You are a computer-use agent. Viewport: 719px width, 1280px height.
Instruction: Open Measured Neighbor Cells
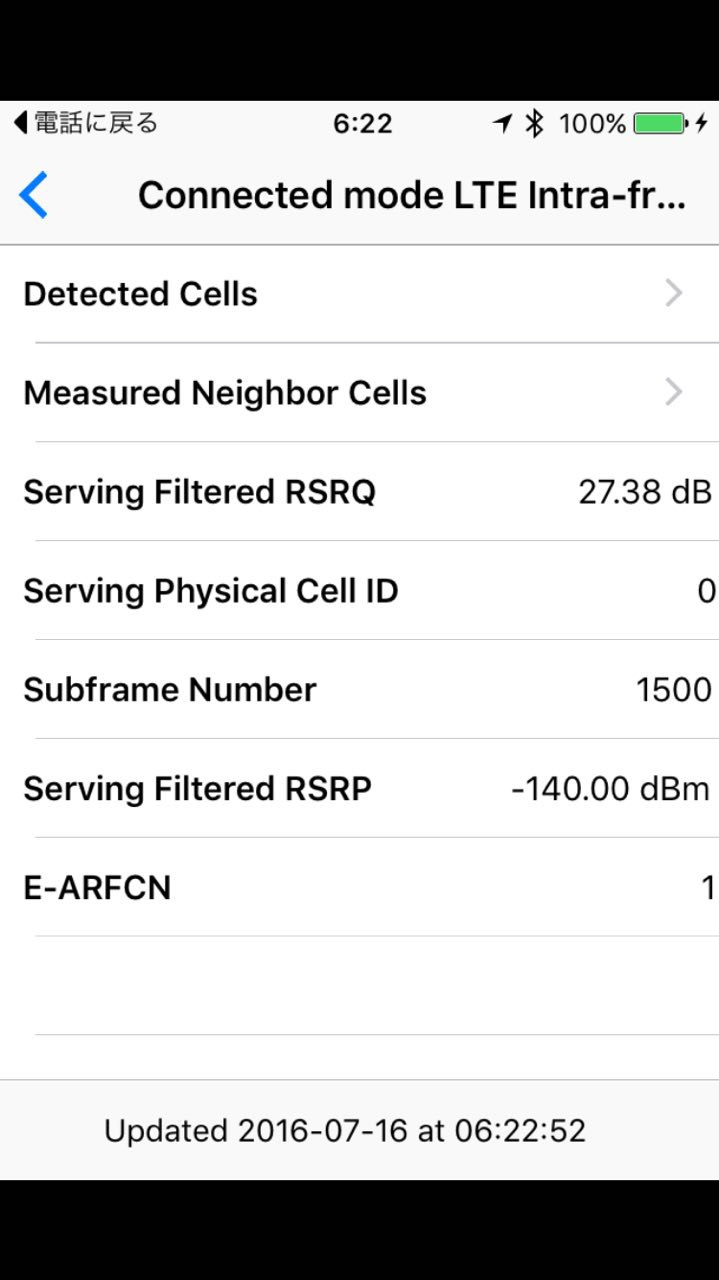(359, 393)
